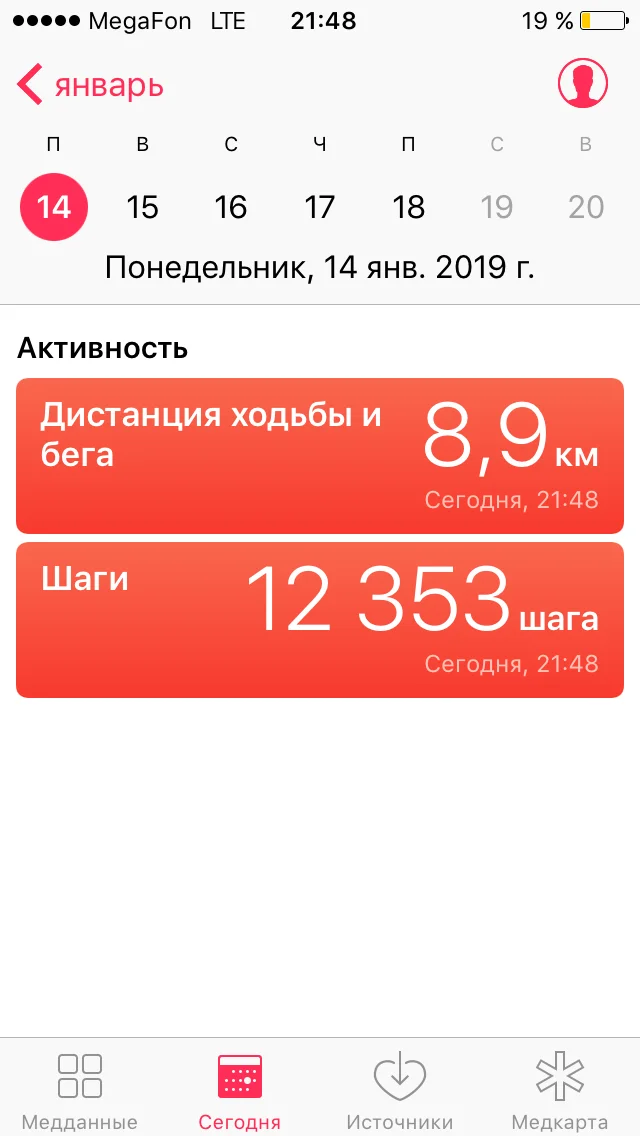Select day 16 in the week strip

231,207
